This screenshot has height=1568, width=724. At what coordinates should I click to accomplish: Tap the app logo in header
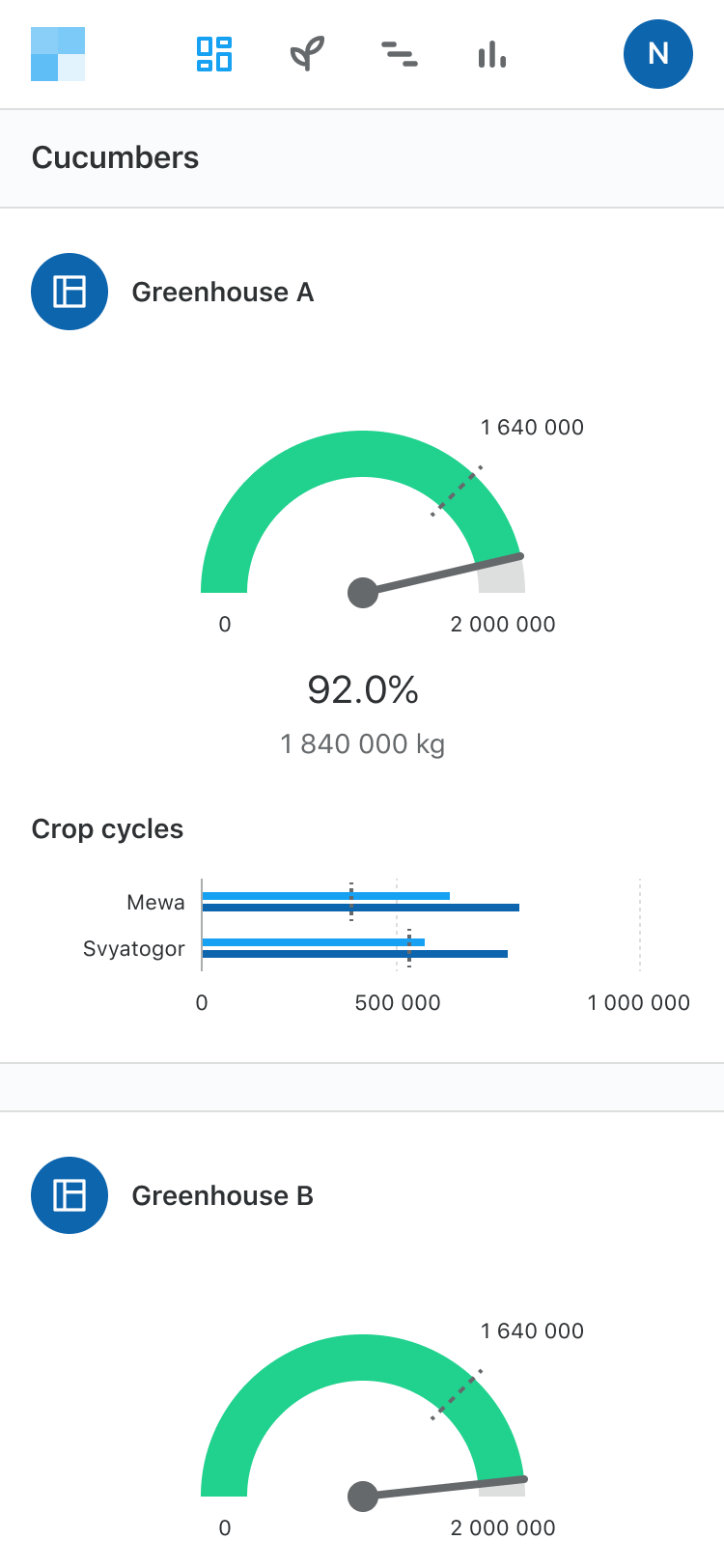click(x=58, y=54)
